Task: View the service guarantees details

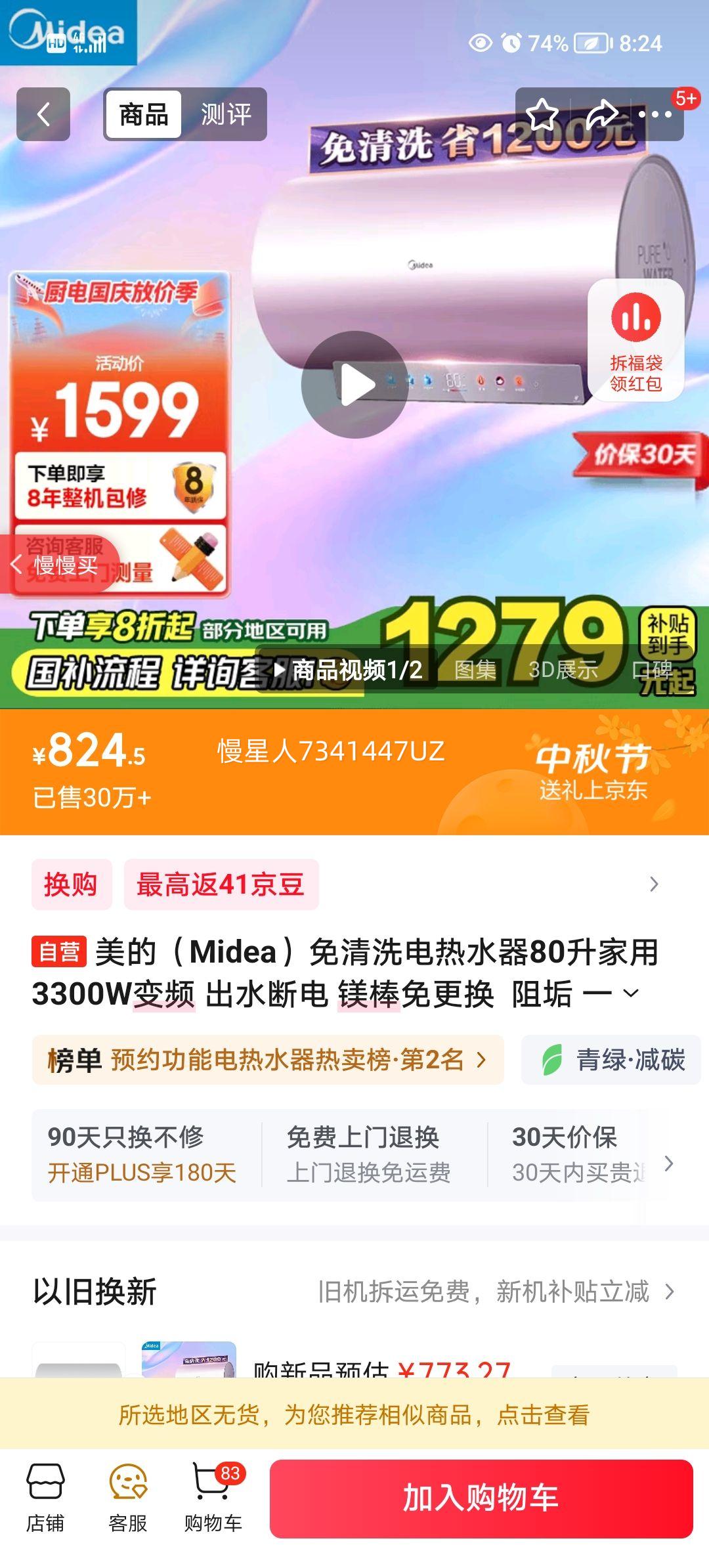Action: pos(668,1164)
